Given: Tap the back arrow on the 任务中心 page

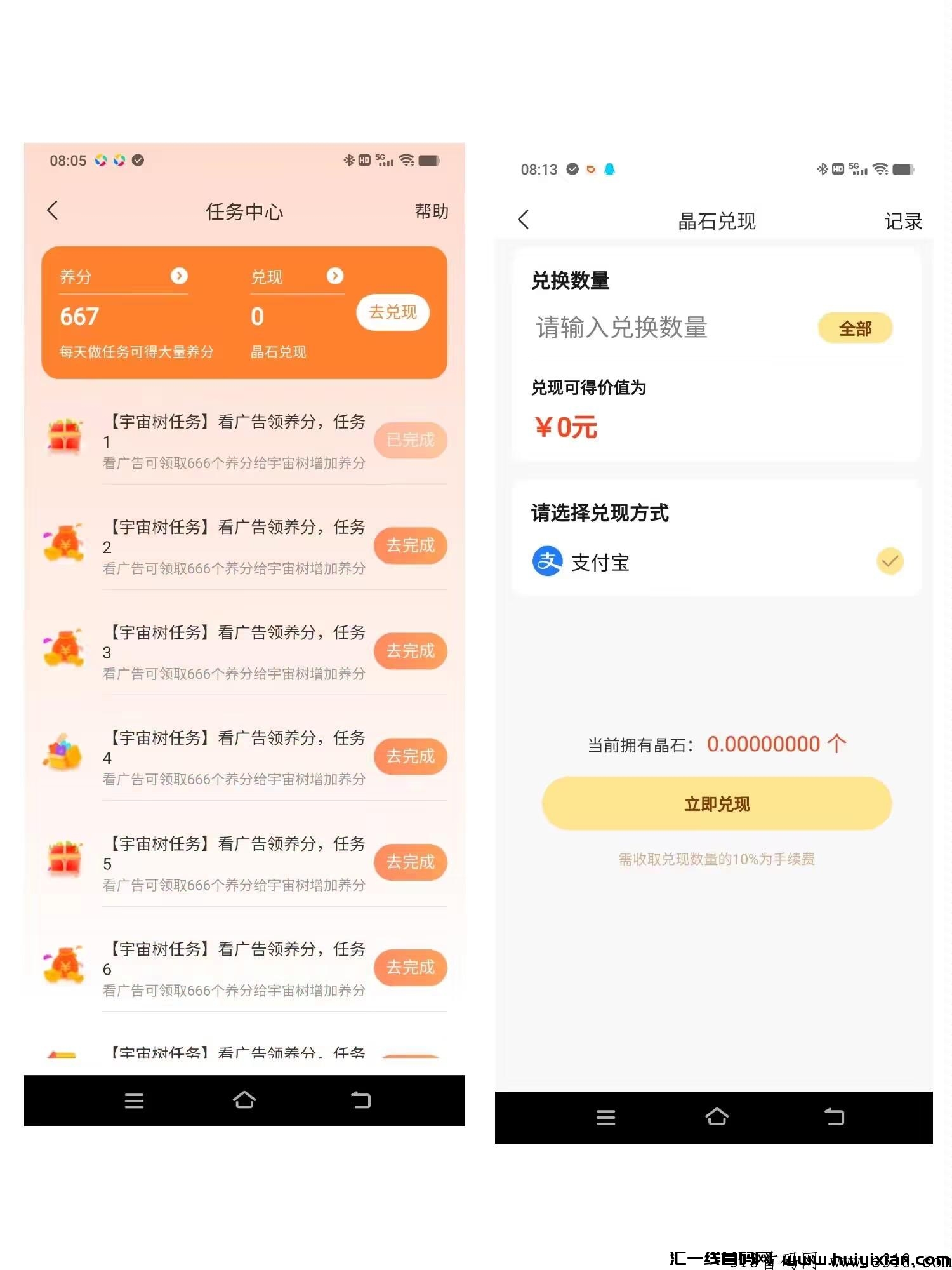Looking at the screenshot, I should 53,211.
